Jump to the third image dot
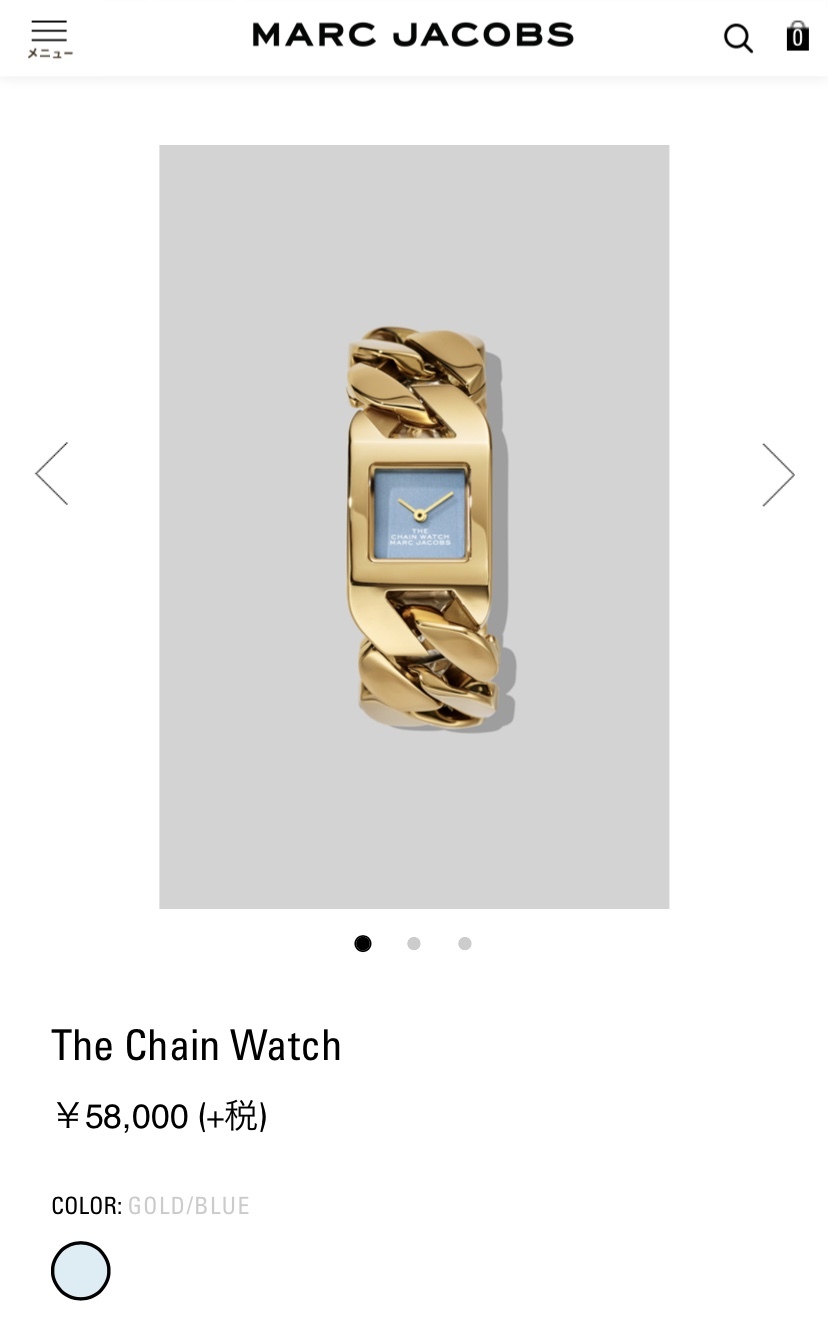The image size is (828, 1328). coord(465,943)
